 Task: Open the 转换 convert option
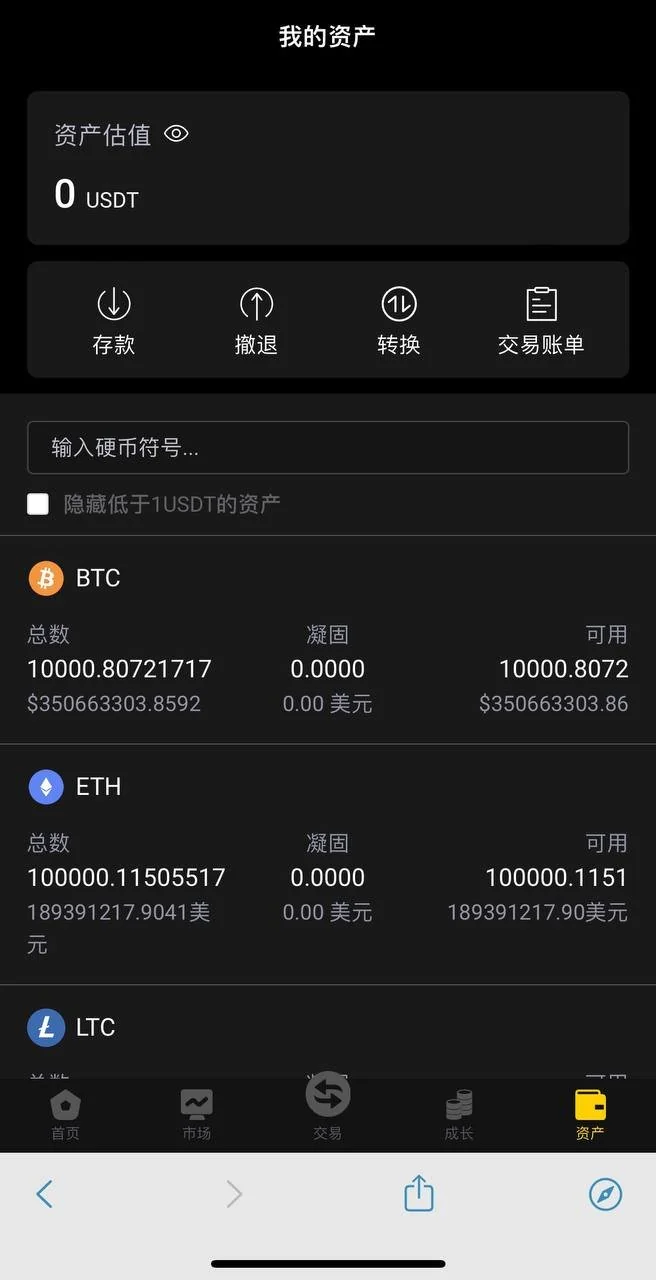click(x=398, y=321)
